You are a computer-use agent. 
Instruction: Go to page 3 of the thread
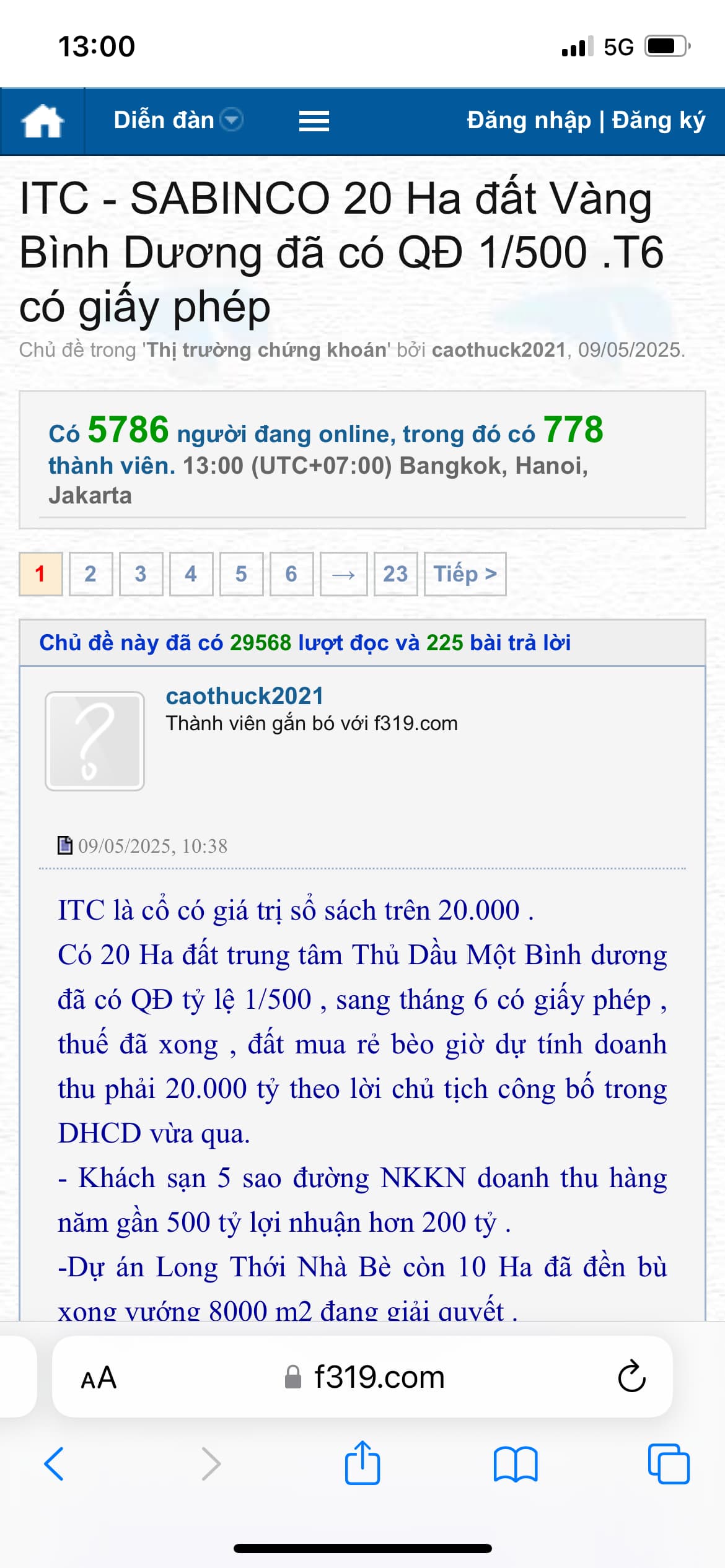click(x=141, y=574)
